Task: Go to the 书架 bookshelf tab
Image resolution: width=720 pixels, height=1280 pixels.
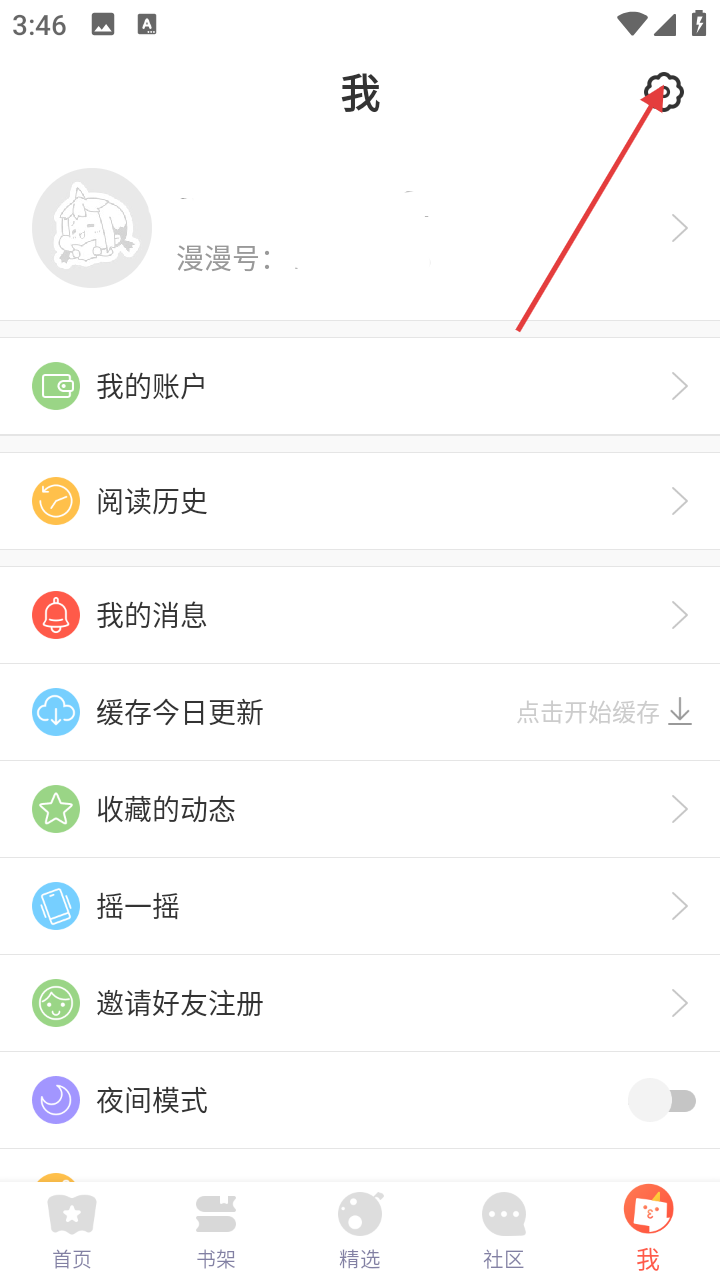Action: point(216,1230)
